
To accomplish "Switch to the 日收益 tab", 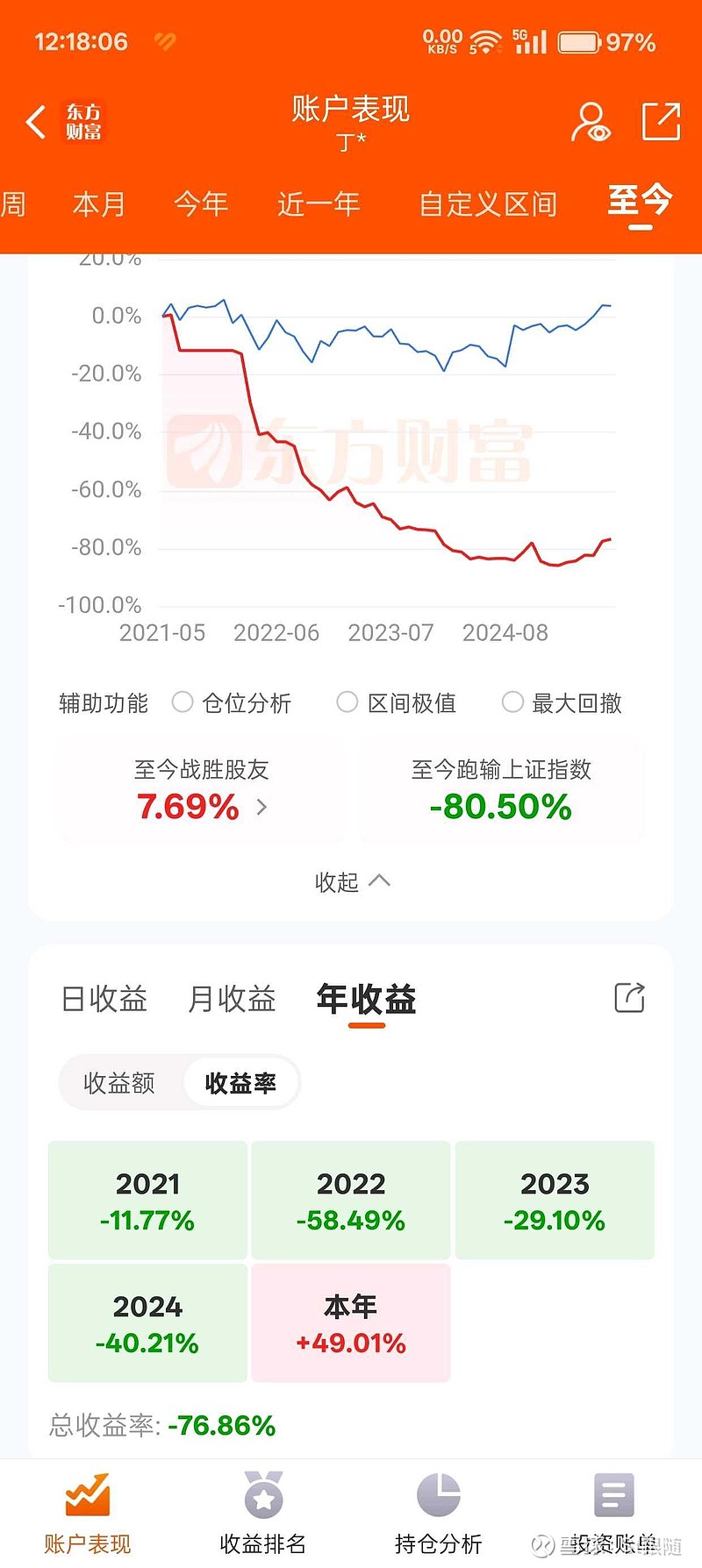I will click(104, 999).
